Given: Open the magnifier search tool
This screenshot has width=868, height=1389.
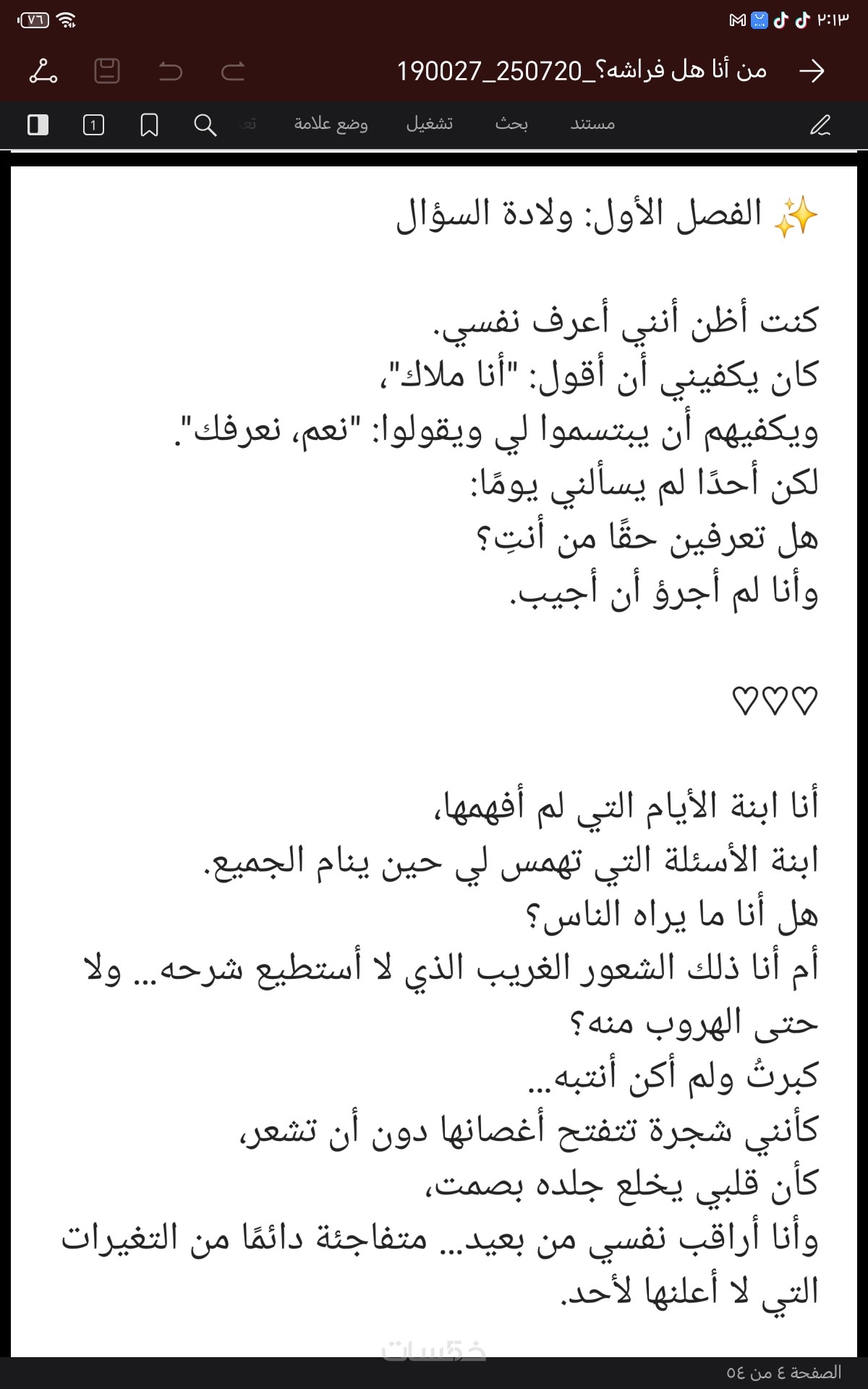Looking at the screenshot, I should 205,125.
